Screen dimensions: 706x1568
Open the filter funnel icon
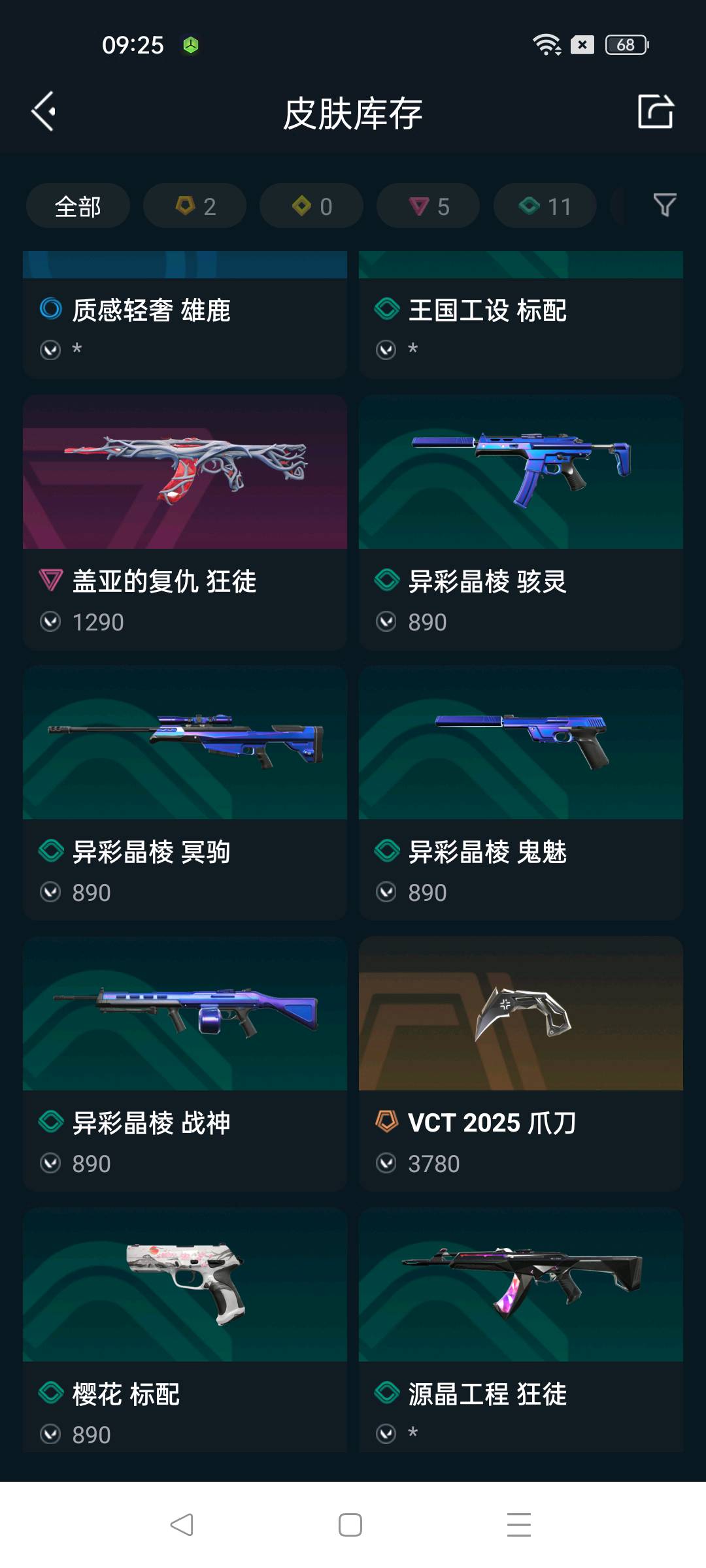pos(664,206)
